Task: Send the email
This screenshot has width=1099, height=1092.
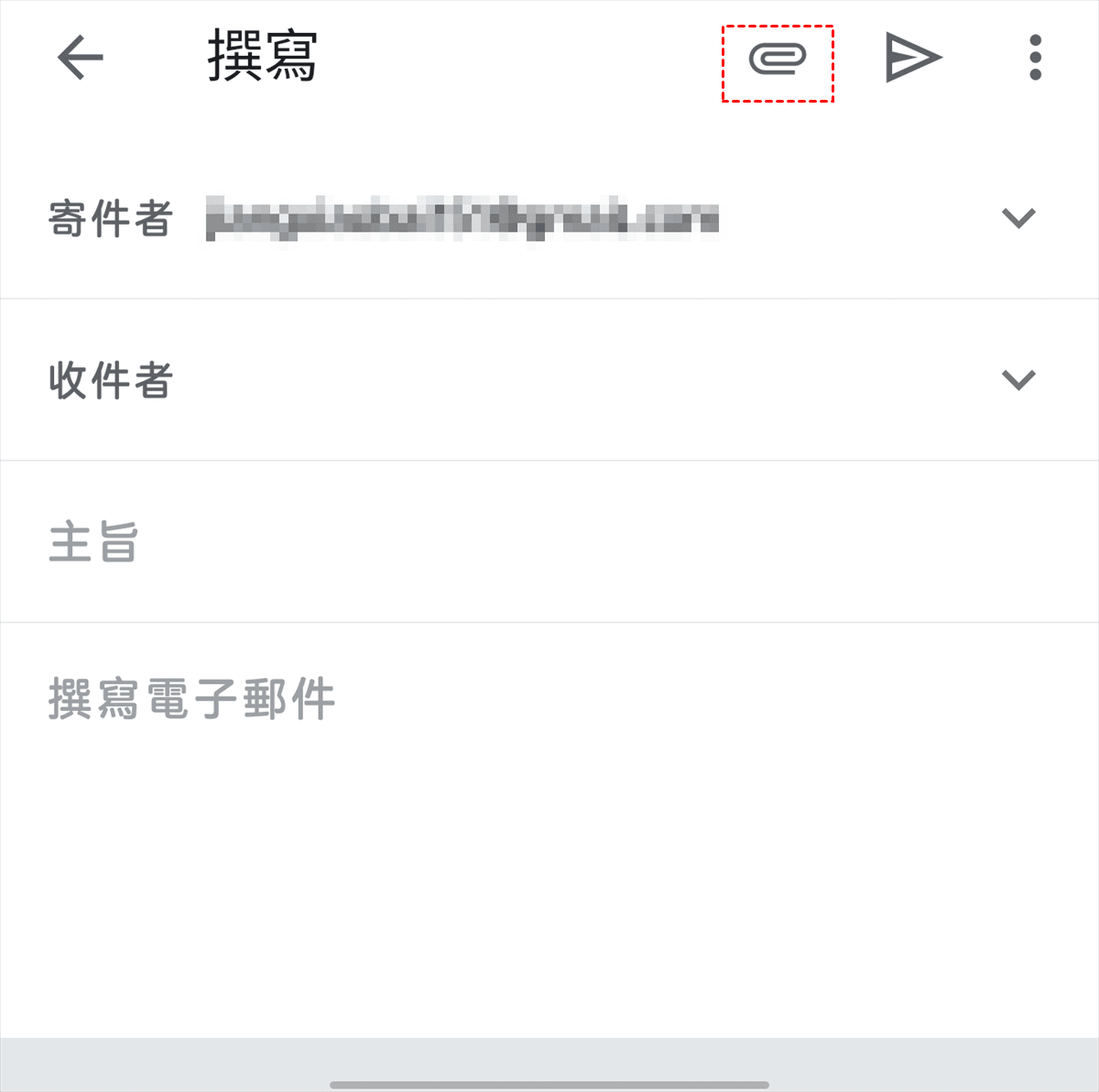Action: [913, 59]
